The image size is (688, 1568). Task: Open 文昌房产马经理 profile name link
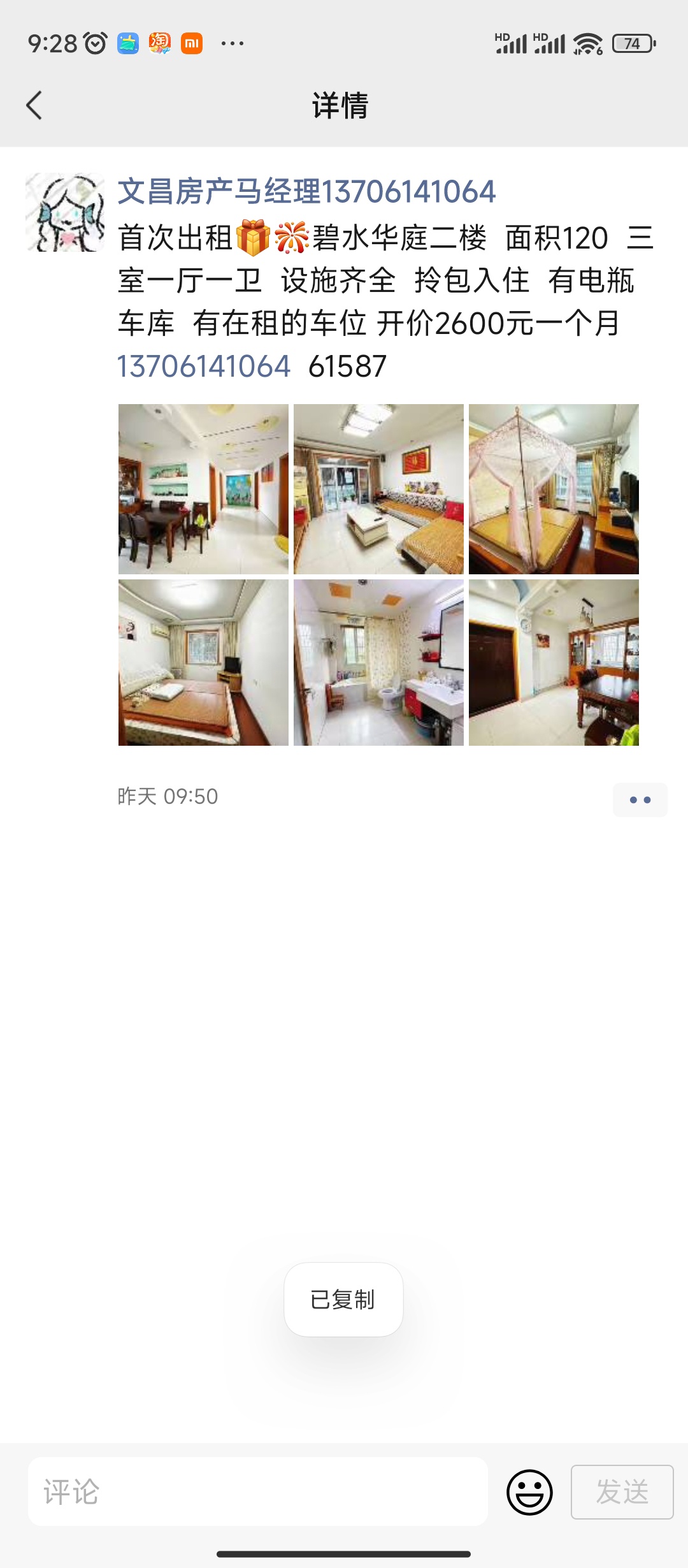pyautogui.click(x=306, y=192)
